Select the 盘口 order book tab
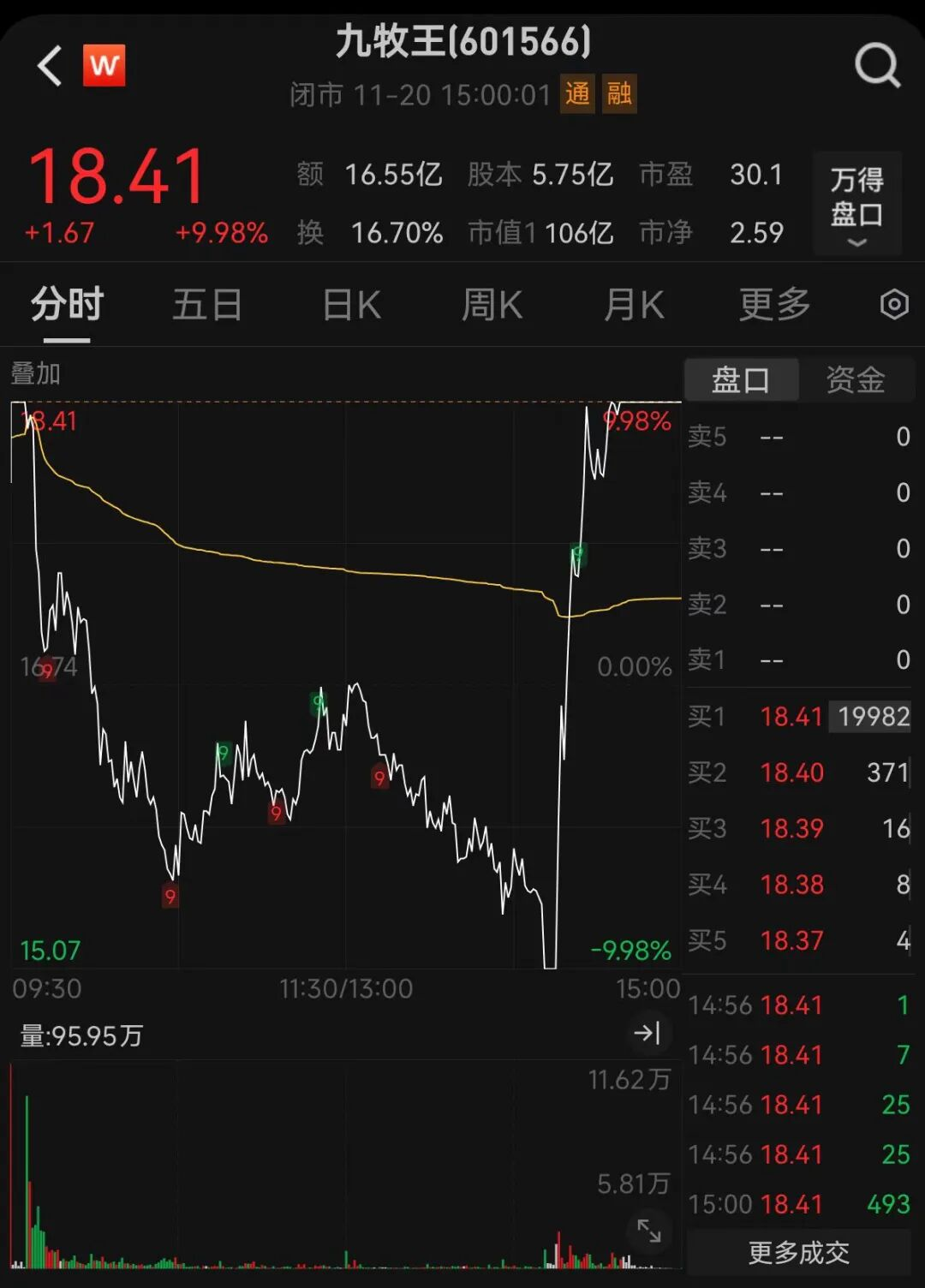Viewport: 925px width, 1288px height. pos(741,379)
